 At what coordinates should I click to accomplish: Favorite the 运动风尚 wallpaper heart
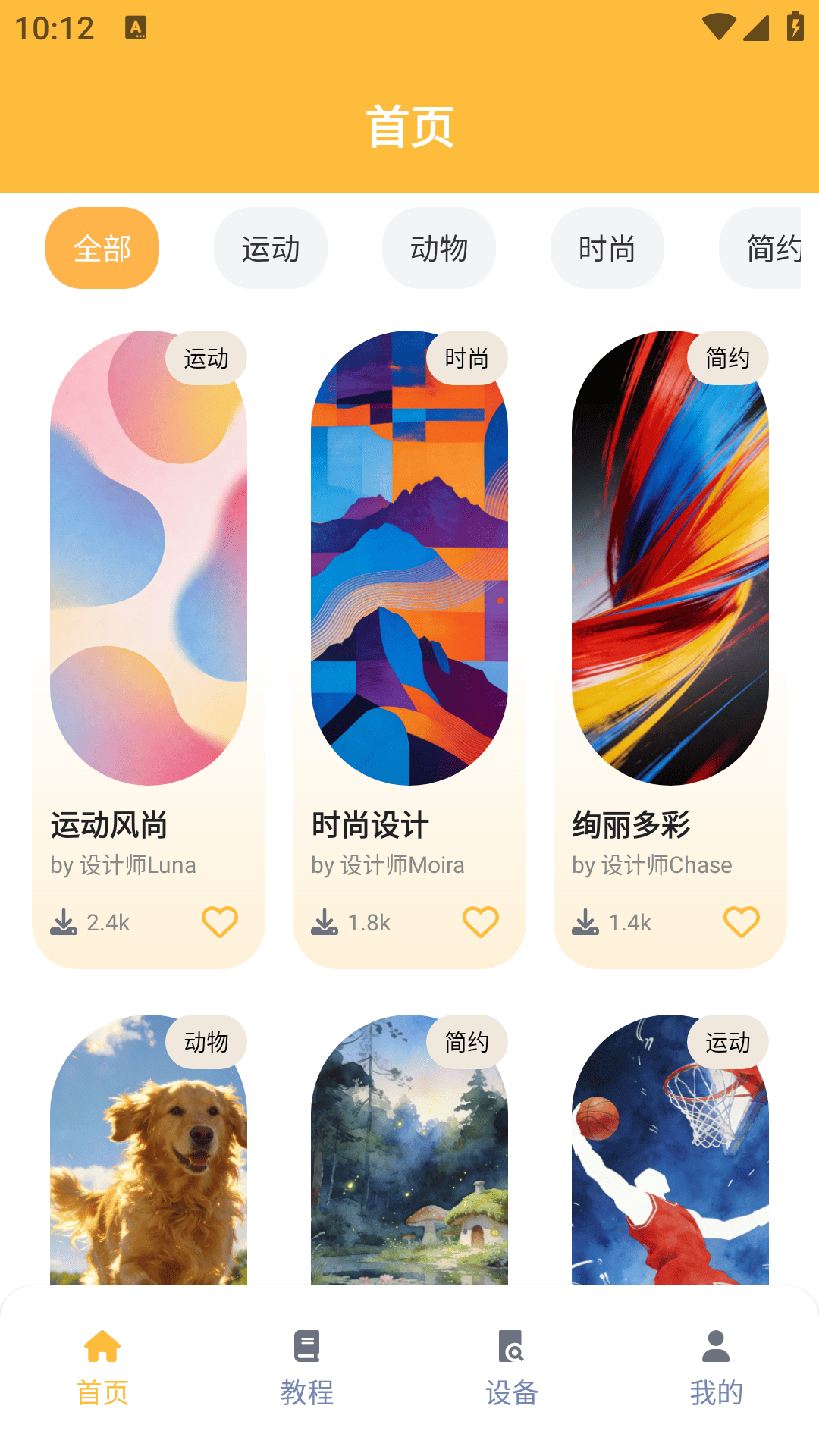pyautogui.click(x=219, y=922)
